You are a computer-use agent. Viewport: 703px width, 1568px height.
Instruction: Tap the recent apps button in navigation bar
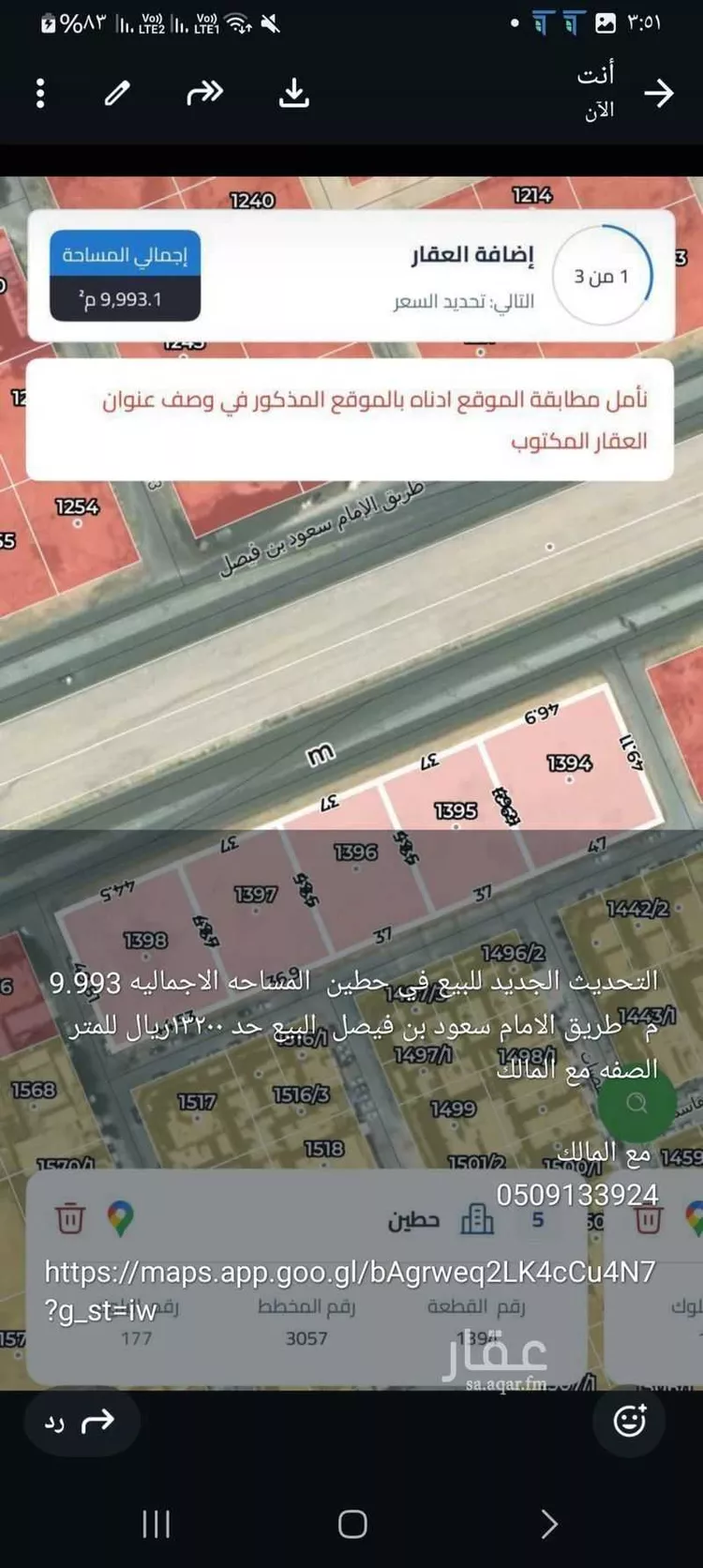pos(154,1526)
